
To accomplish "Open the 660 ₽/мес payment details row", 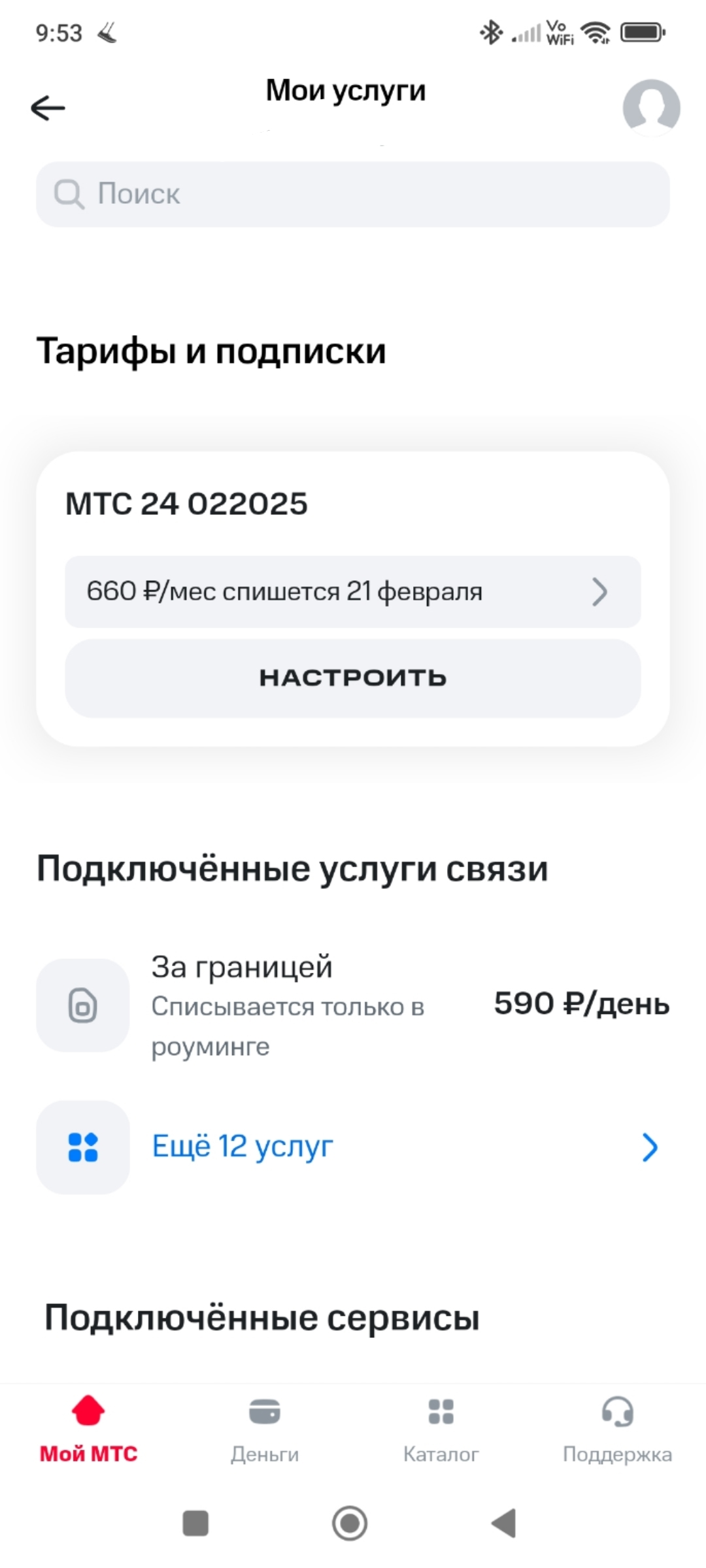I will click(x=353, y=592).
